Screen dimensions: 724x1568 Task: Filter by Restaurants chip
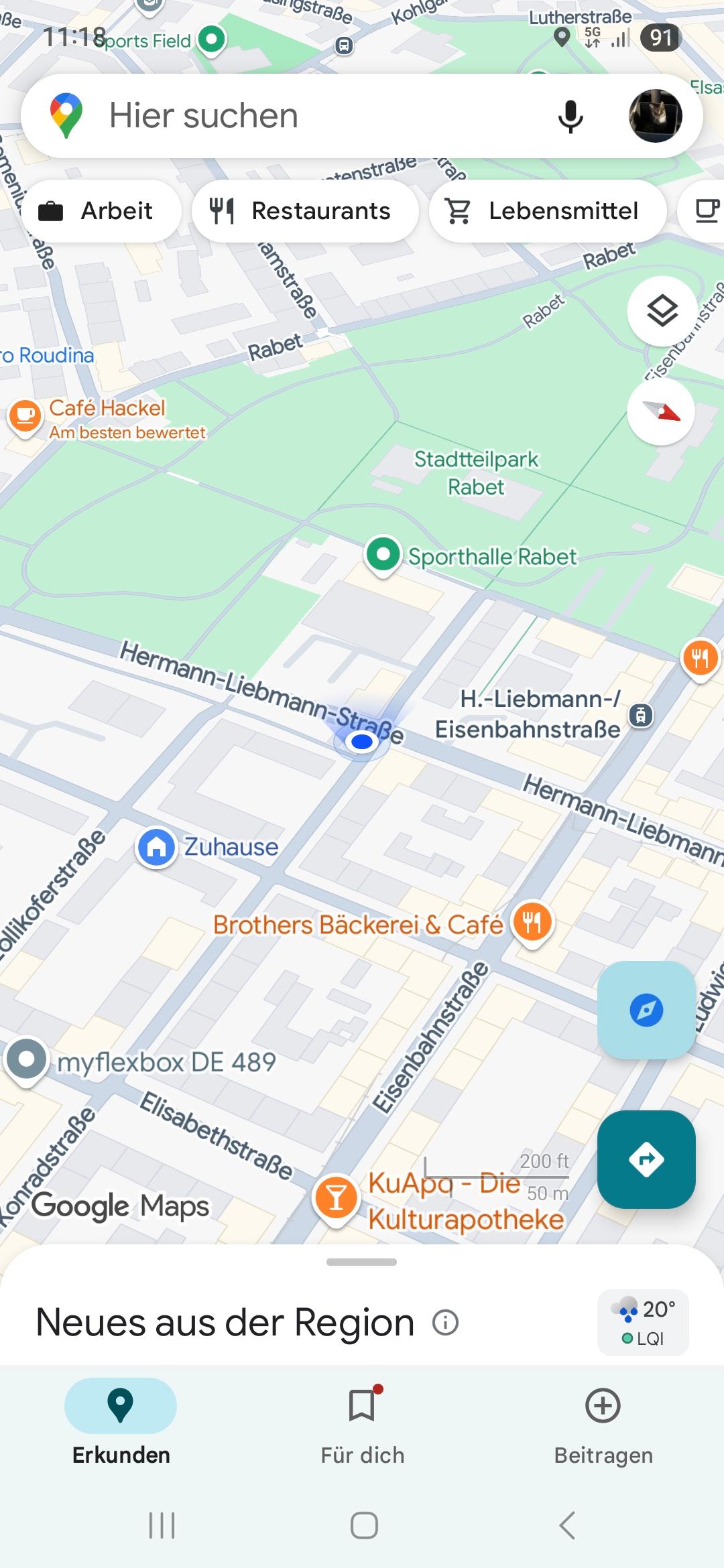(x=305, y=211)
